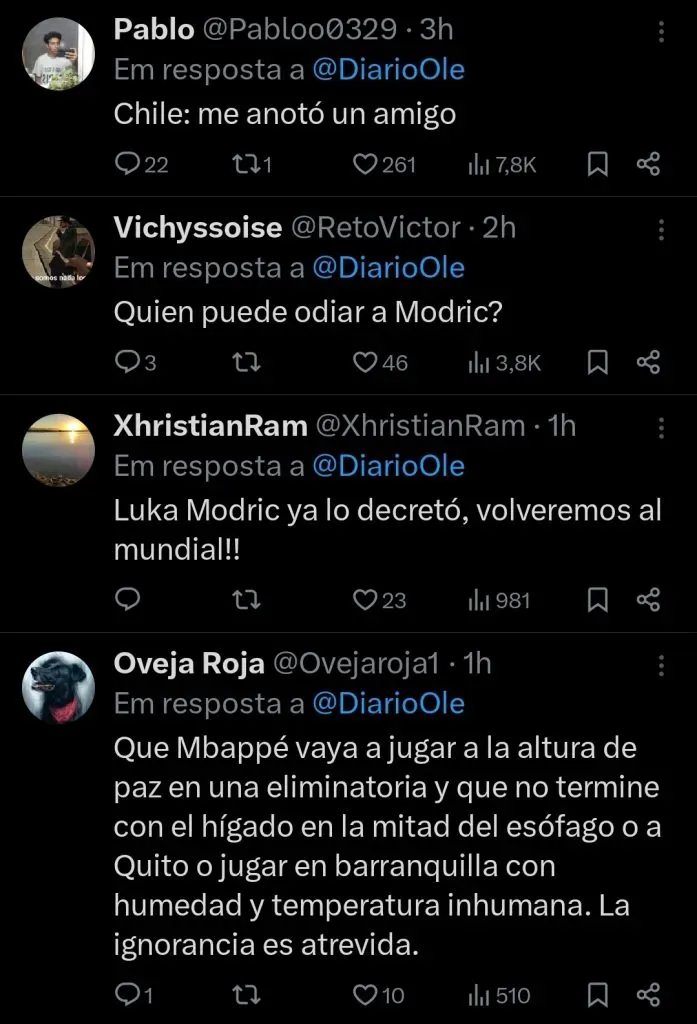Like Vichyssoise's tweet about Modric

(366, 362)
